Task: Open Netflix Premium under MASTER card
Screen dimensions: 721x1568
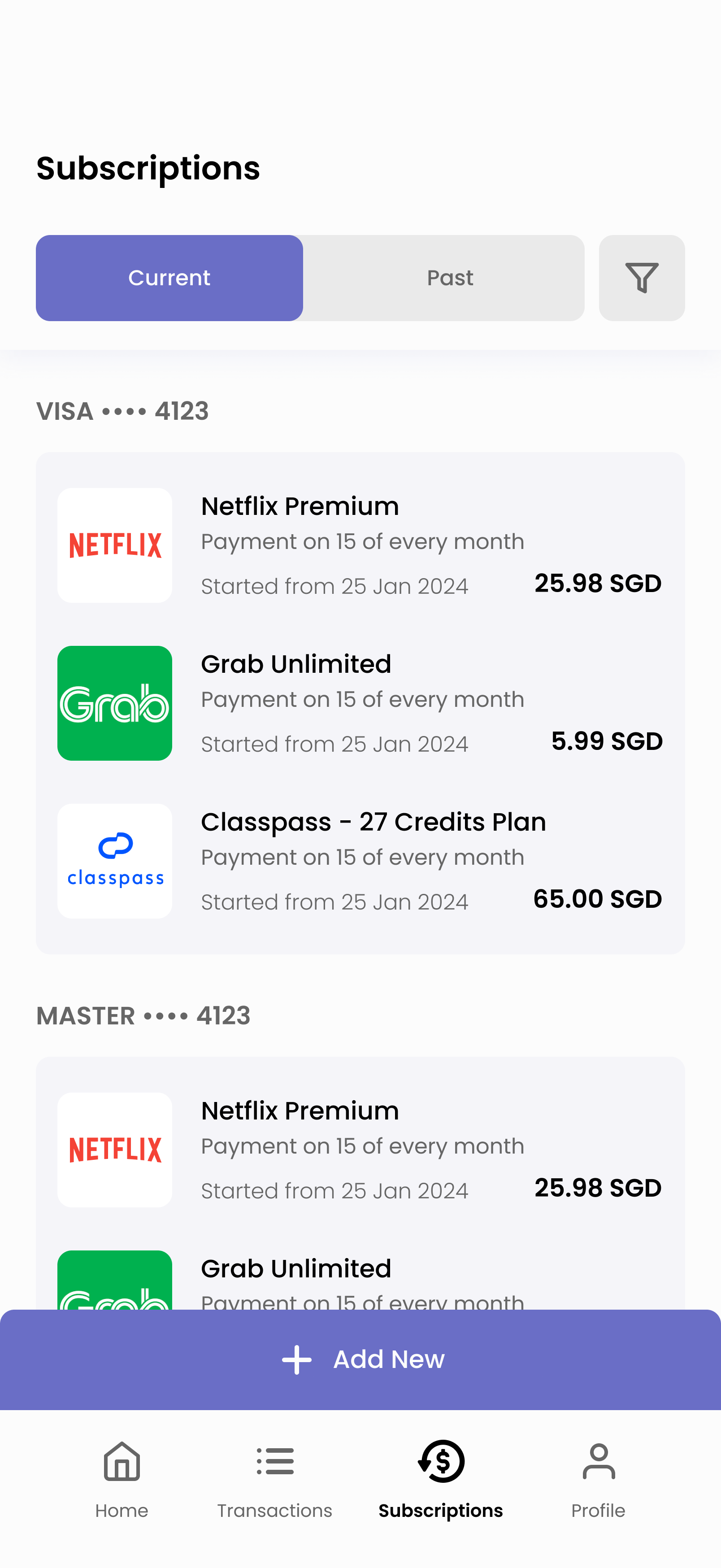Action: click(360, 1149)
